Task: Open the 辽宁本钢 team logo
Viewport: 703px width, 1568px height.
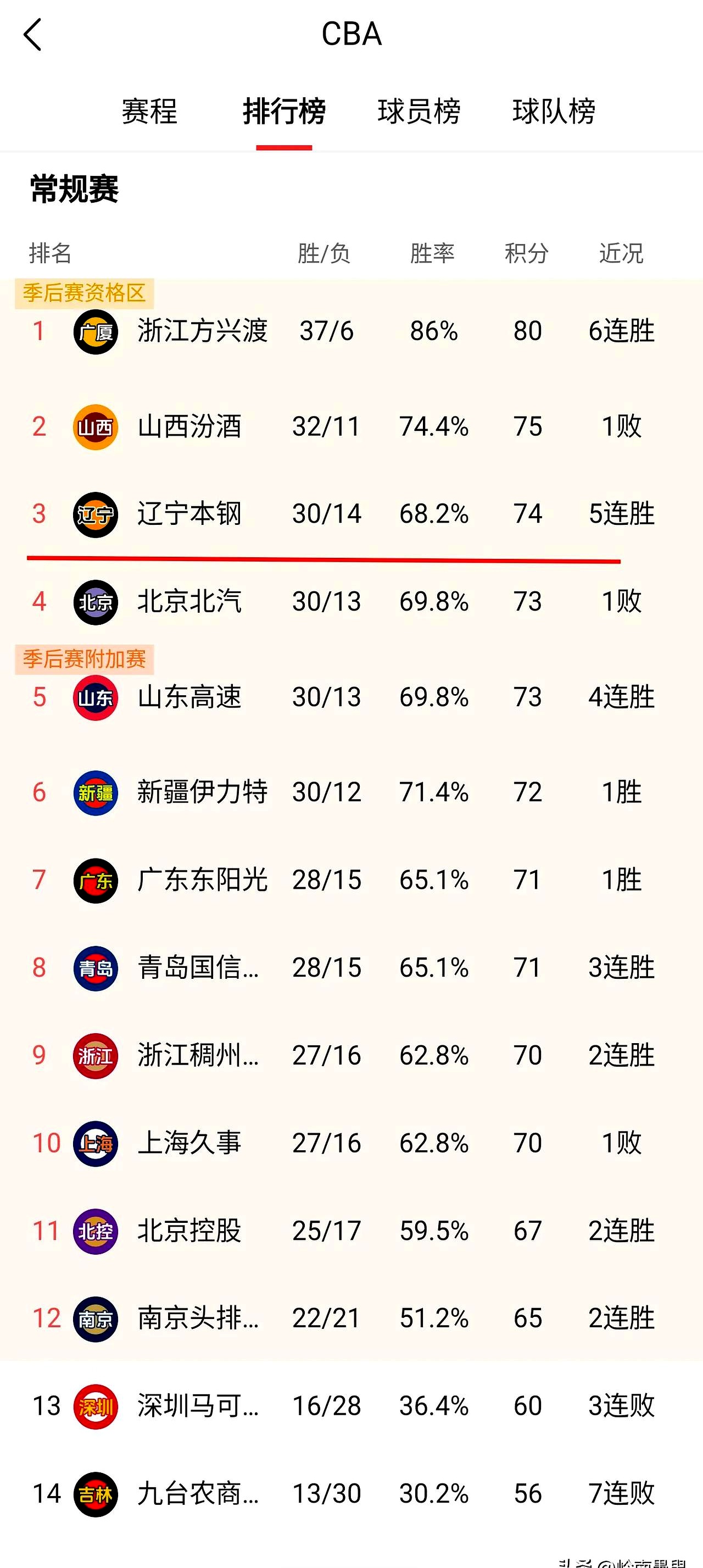Action: coord(95,513)
